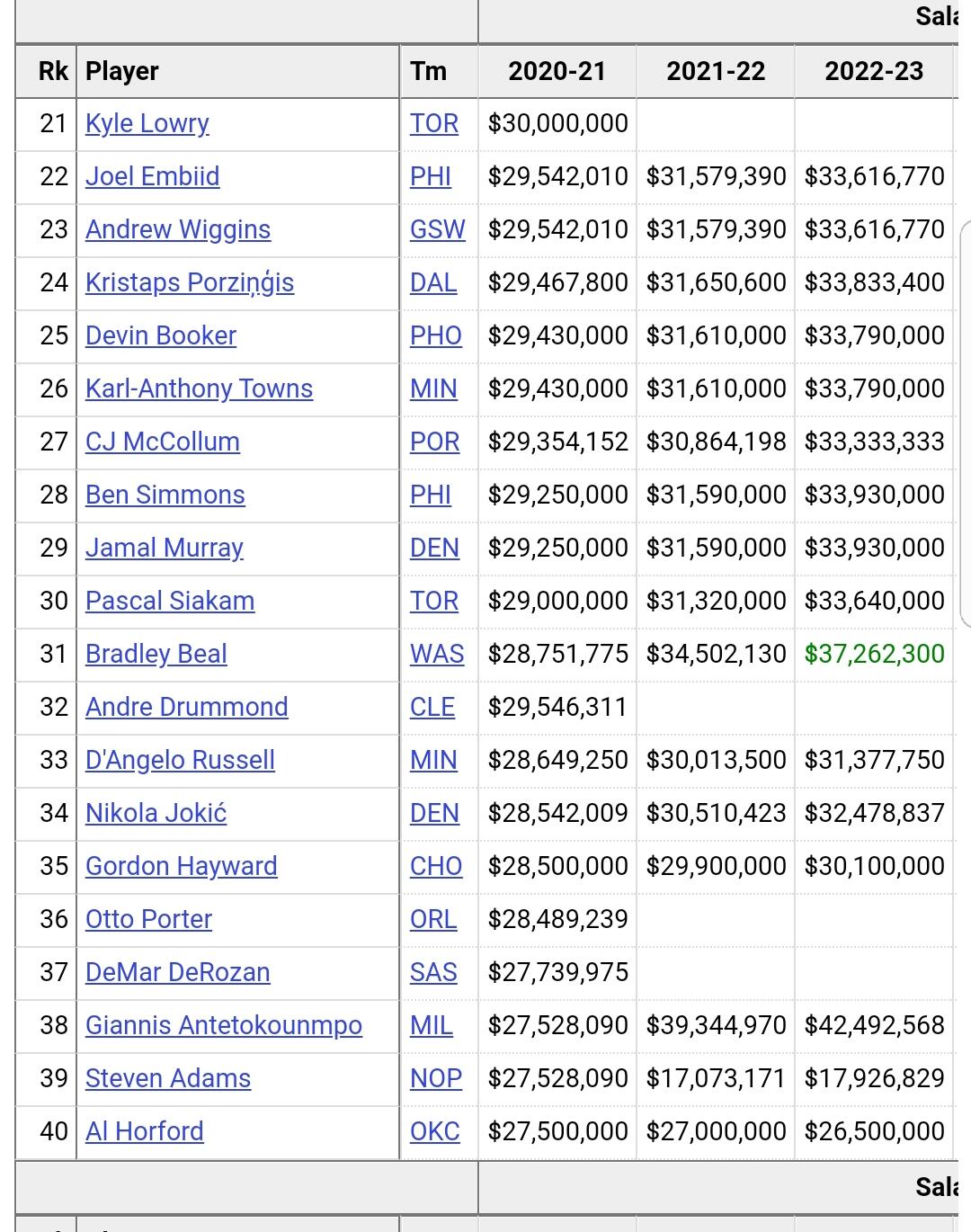971x1232 pixels.
Task: Open Joel Embiid's player link
Action: point(152,176)
